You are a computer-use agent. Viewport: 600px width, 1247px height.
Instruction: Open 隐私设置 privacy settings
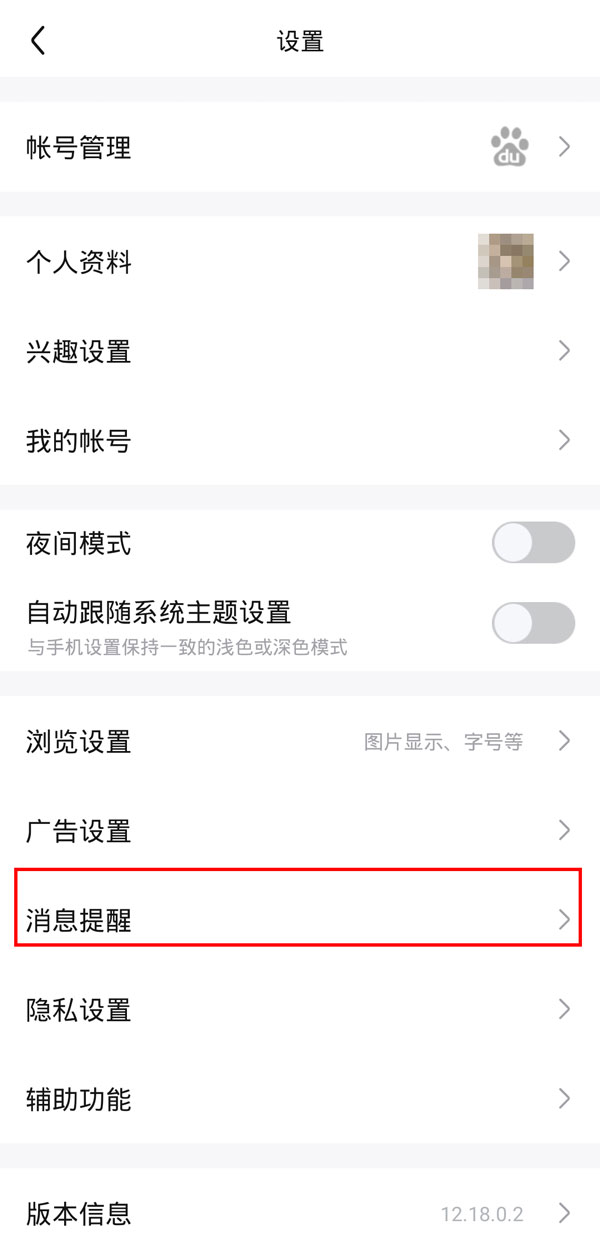pos(300,1009)
